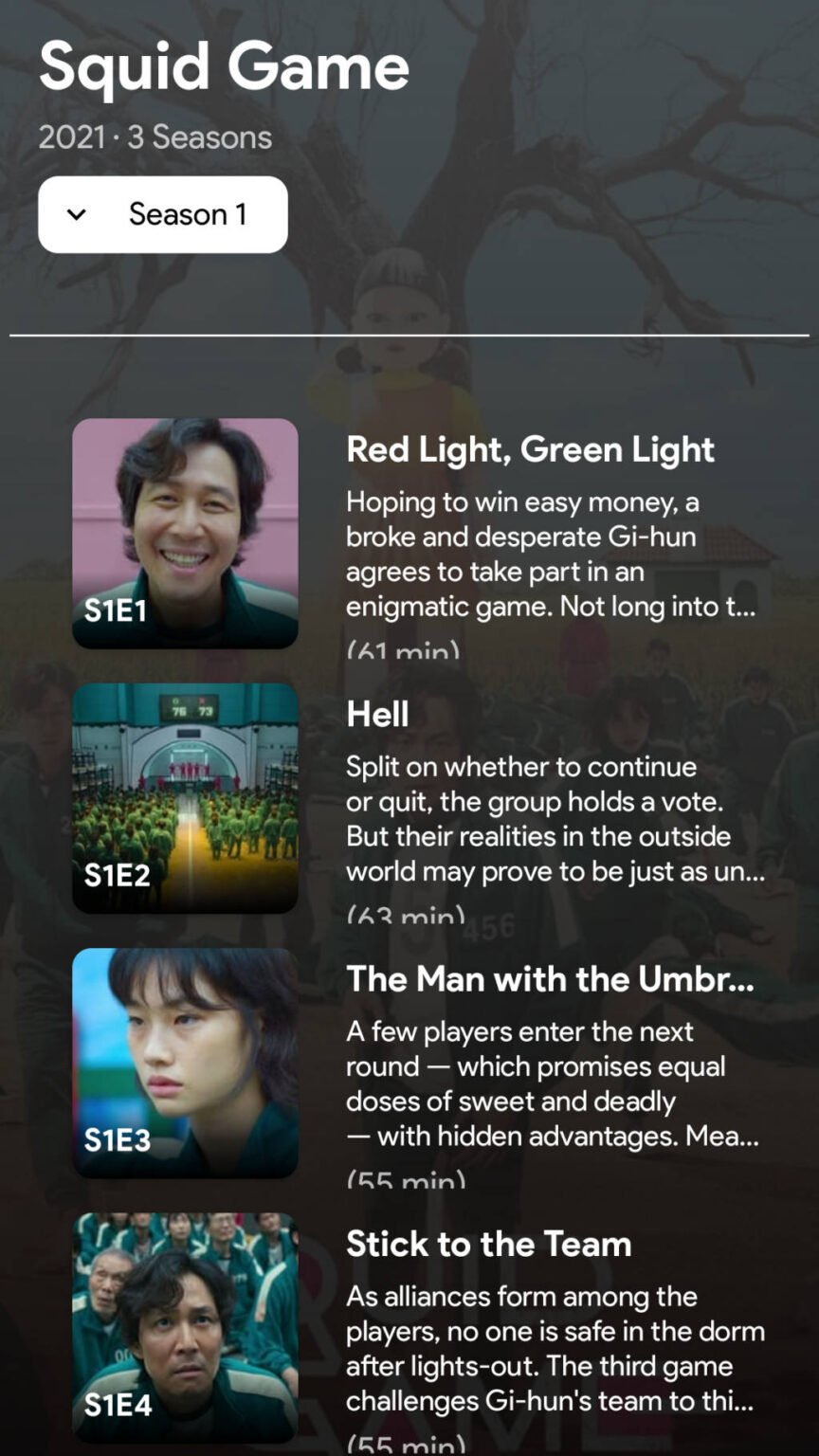Select the S1E4 episode thumbnail

point(186,1327)
